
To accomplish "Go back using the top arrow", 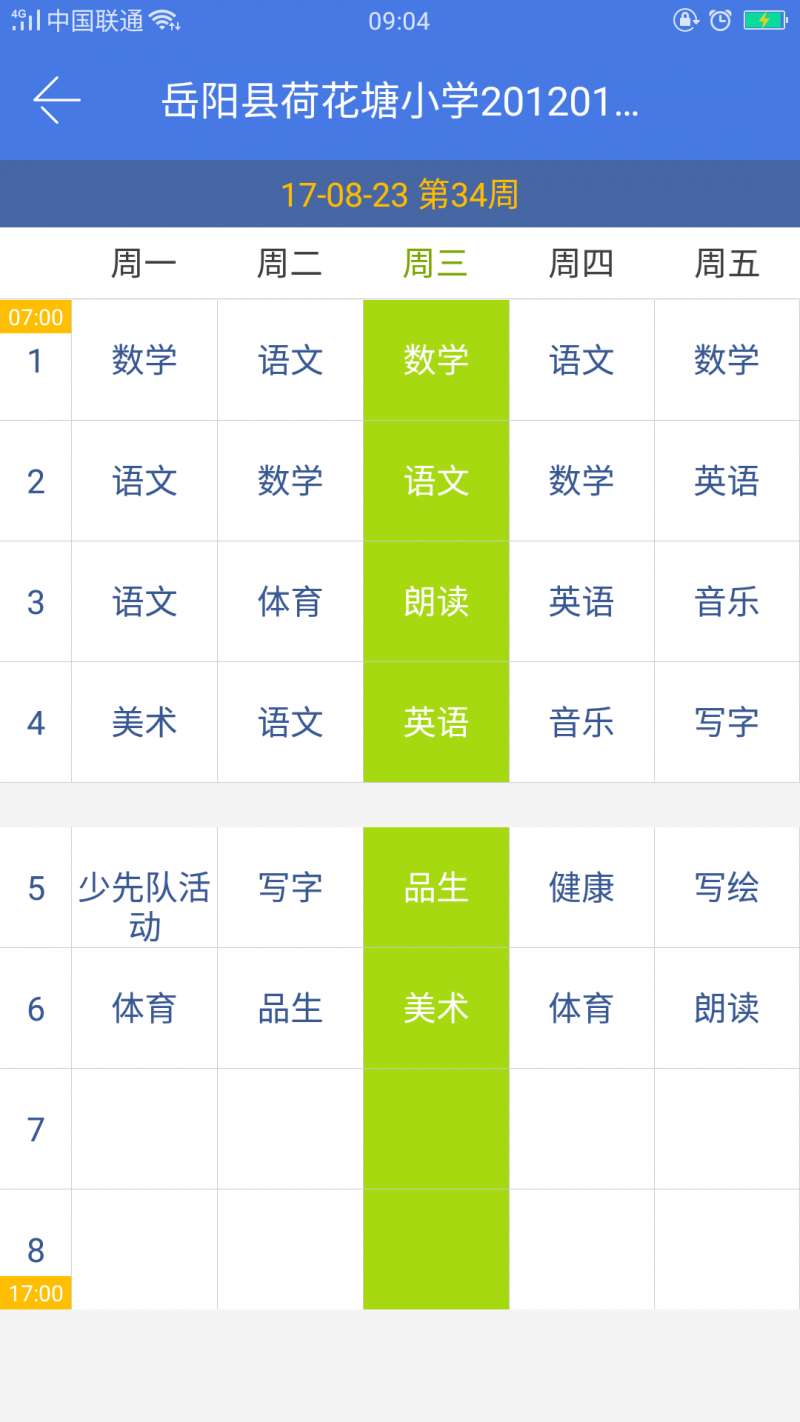I will pyautogui.click(x=57, y=100).
